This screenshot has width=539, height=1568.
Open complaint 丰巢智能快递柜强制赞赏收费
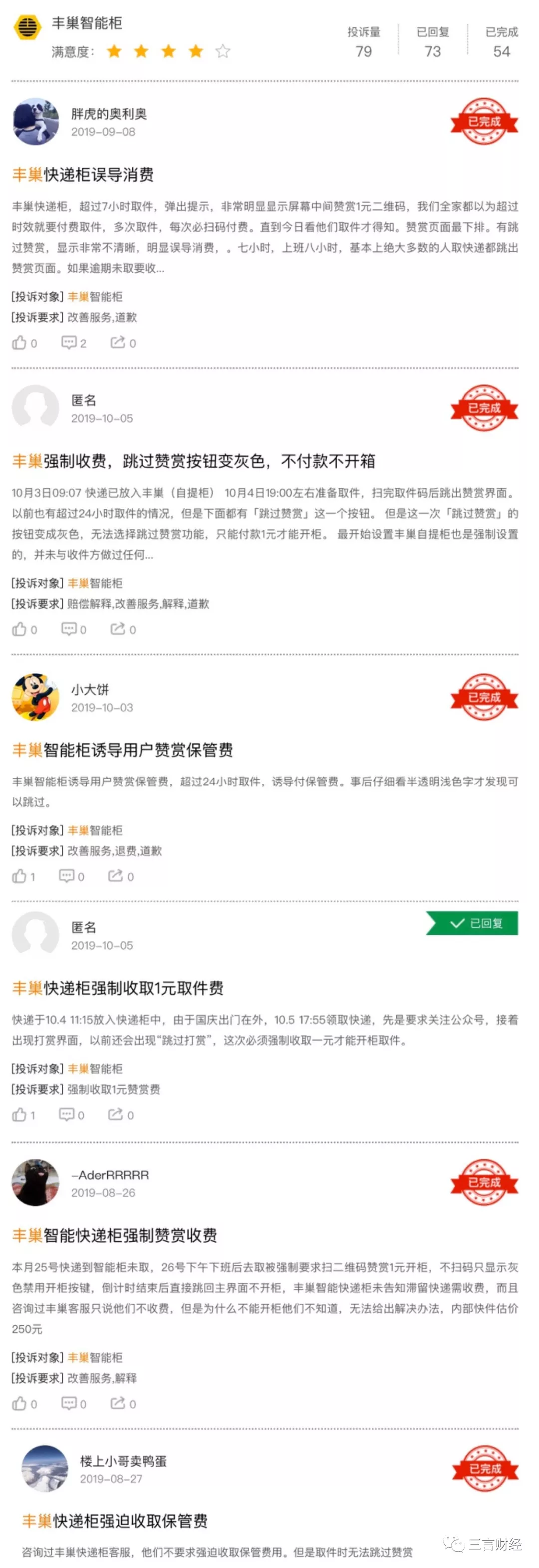[115, 1235]
